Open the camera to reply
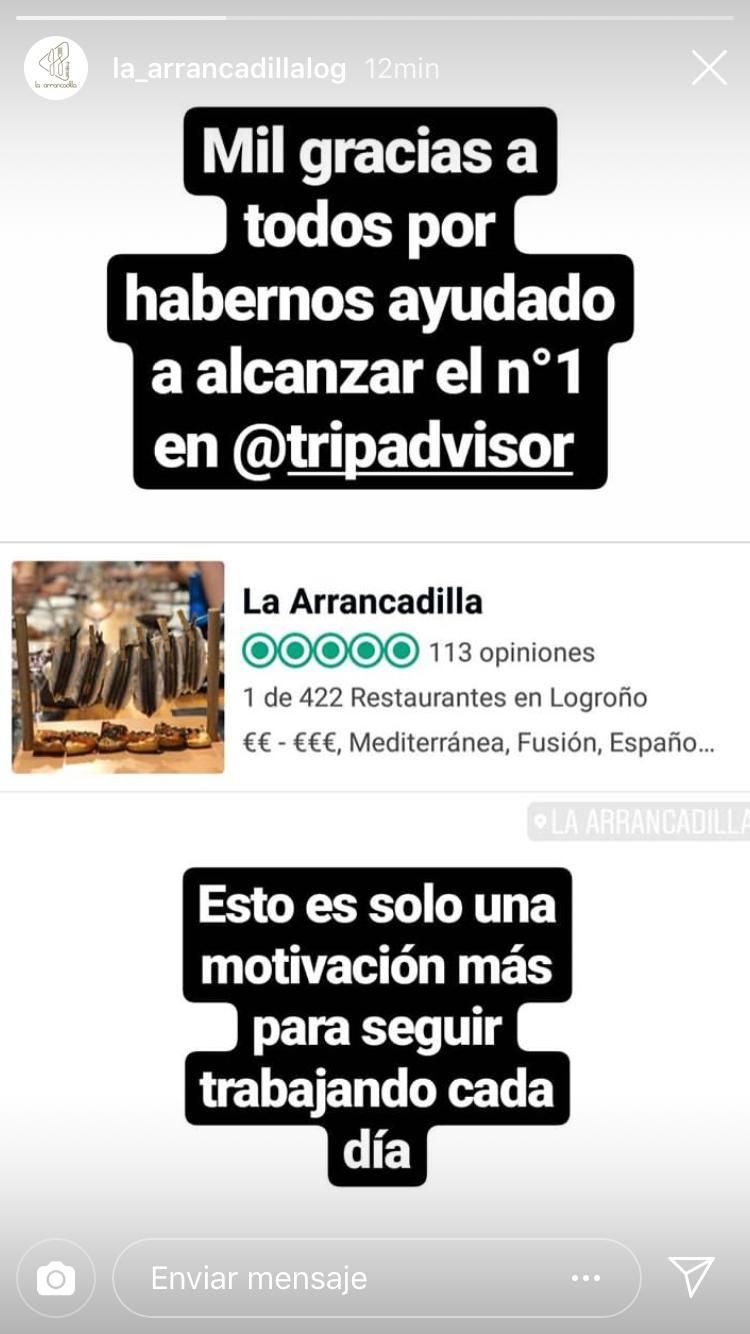Viewport: 750px width, 1334px height. [56, 1278]
